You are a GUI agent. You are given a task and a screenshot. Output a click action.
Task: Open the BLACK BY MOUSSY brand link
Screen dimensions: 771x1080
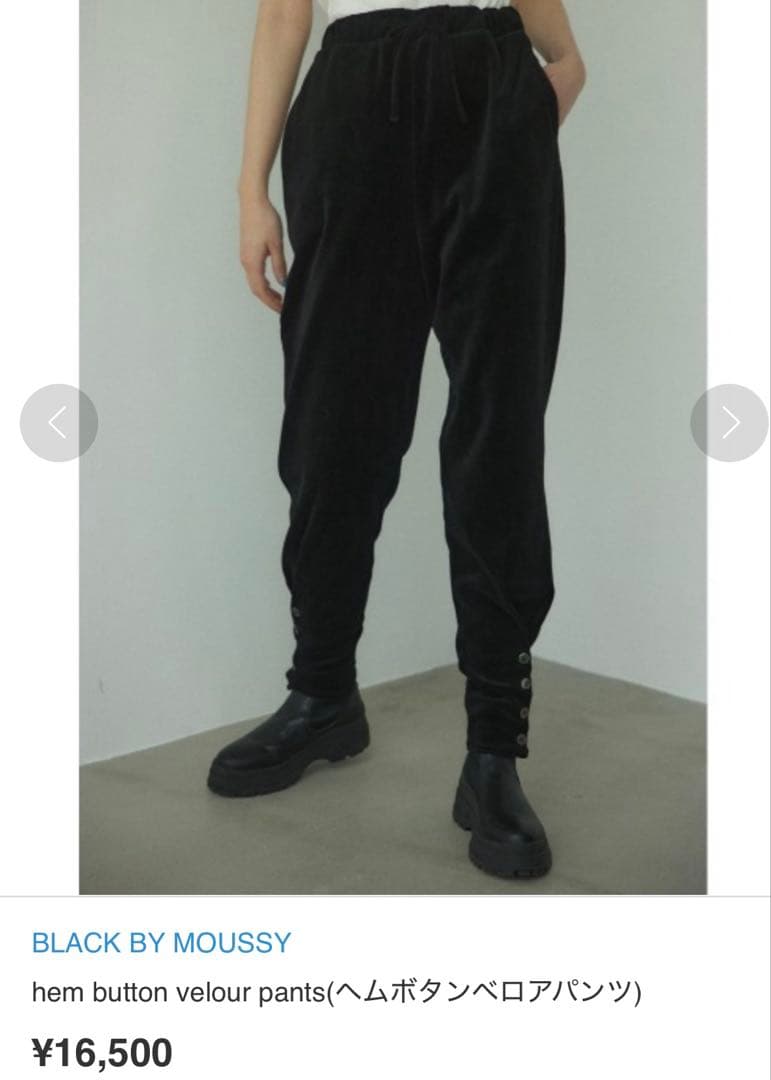[x=161, y=942]
